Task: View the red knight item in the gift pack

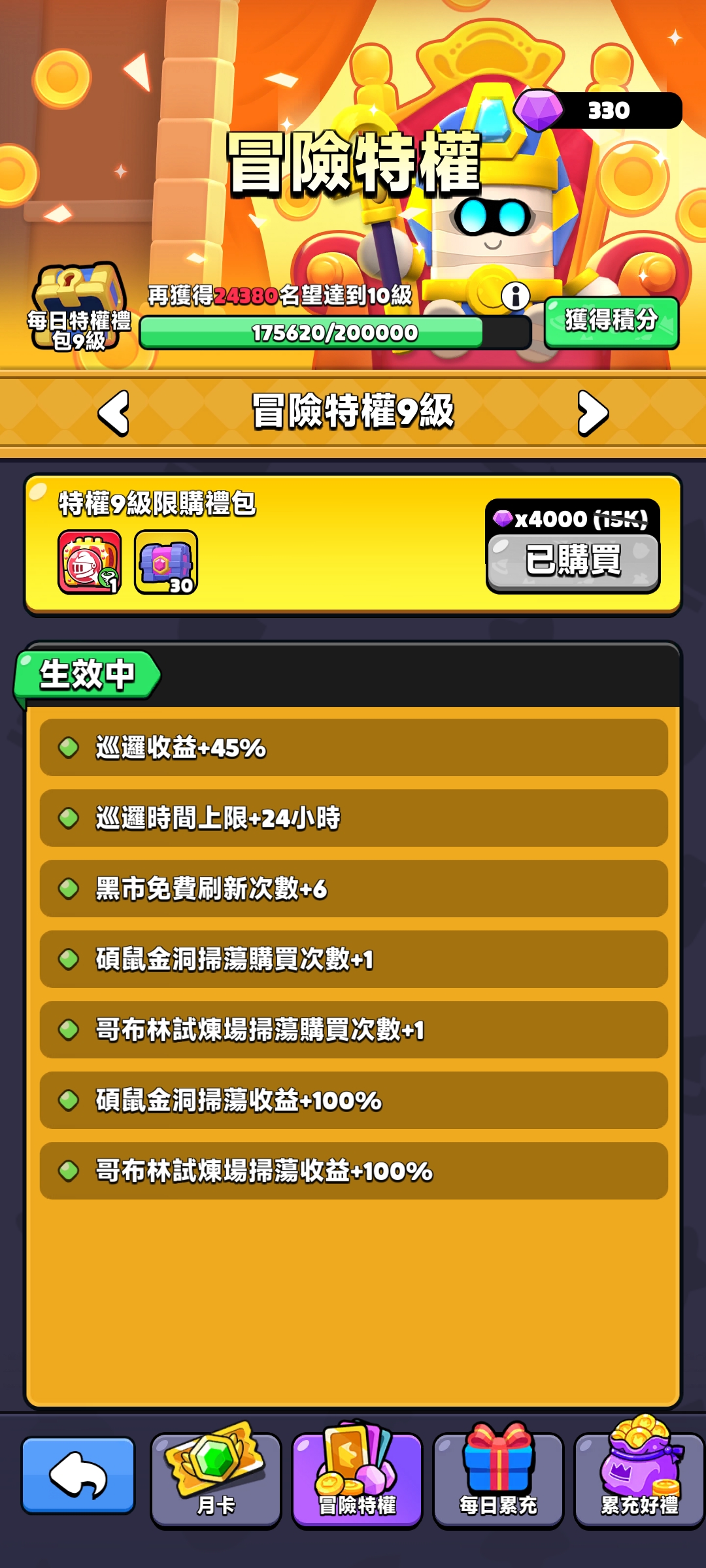Action: 90,562
